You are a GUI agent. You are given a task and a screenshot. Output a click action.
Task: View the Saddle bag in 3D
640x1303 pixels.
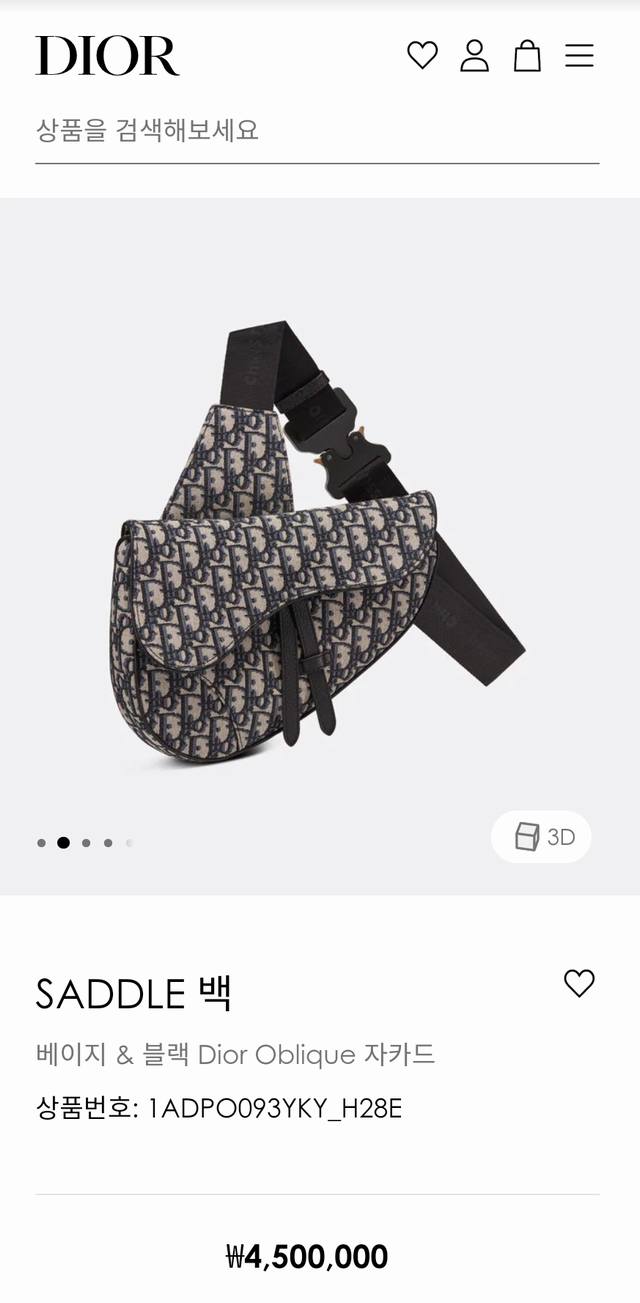pyautogui.click(x=541, y=836)
